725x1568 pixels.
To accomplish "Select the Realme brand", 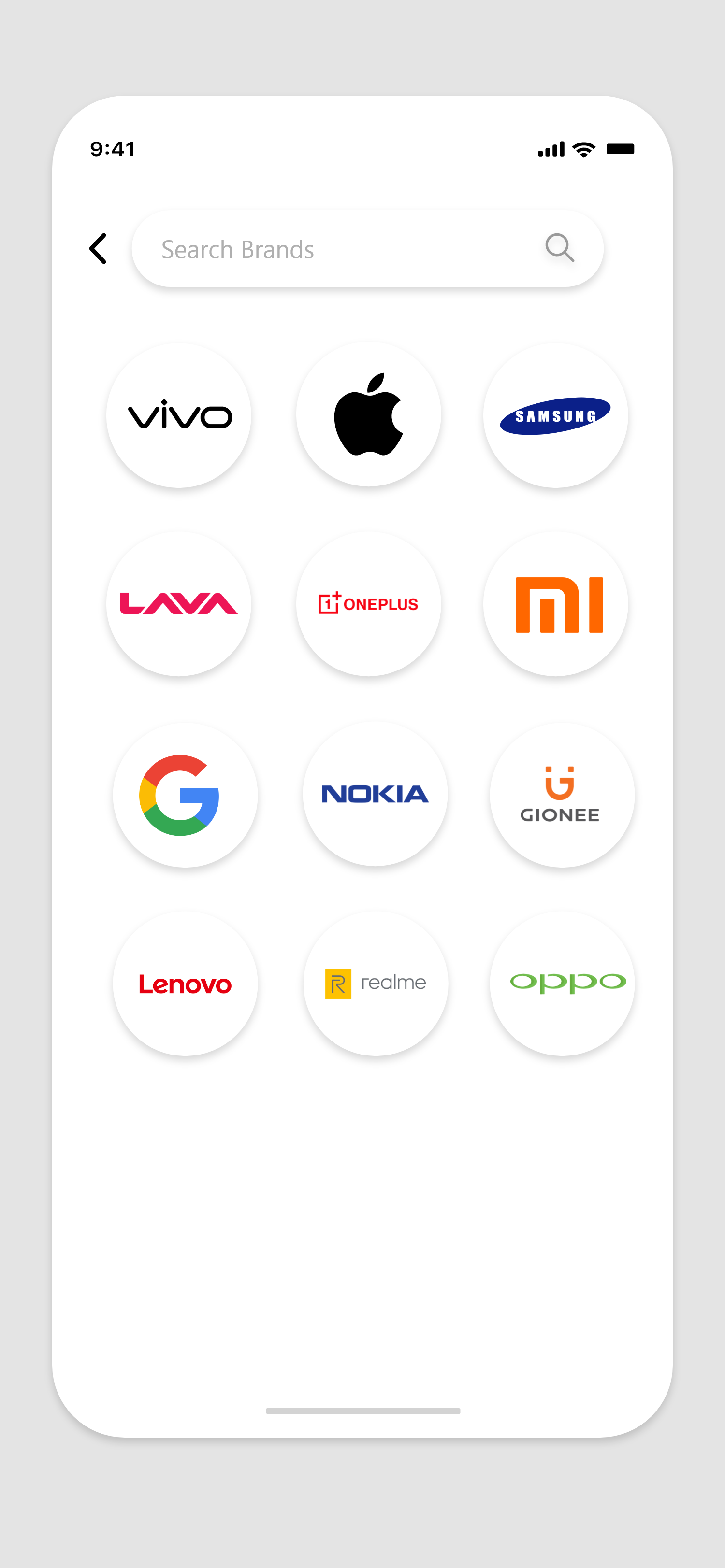I will 375,984.
